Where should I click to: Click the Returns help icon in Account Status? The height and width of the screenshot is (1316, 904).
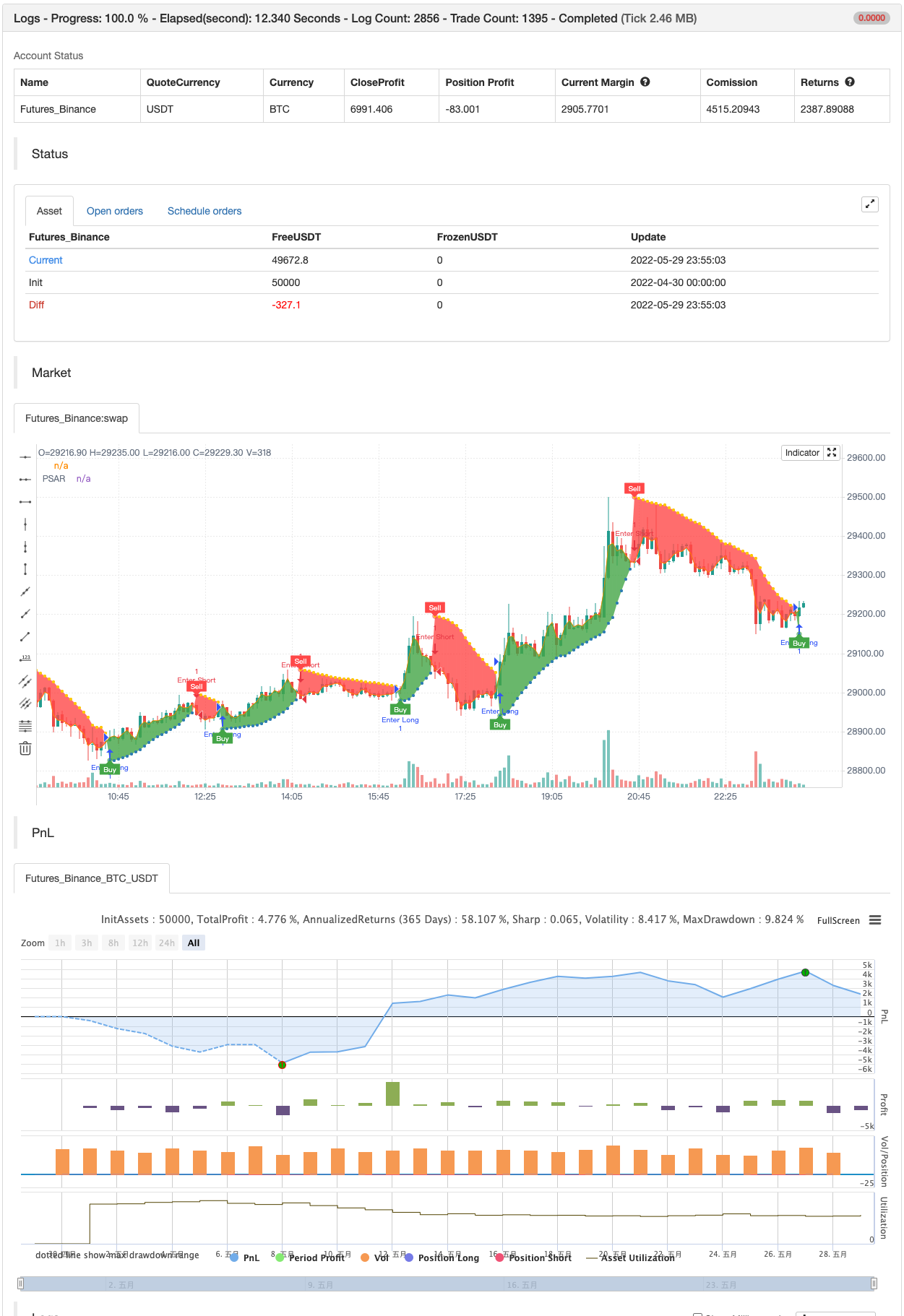click(851, 82)
